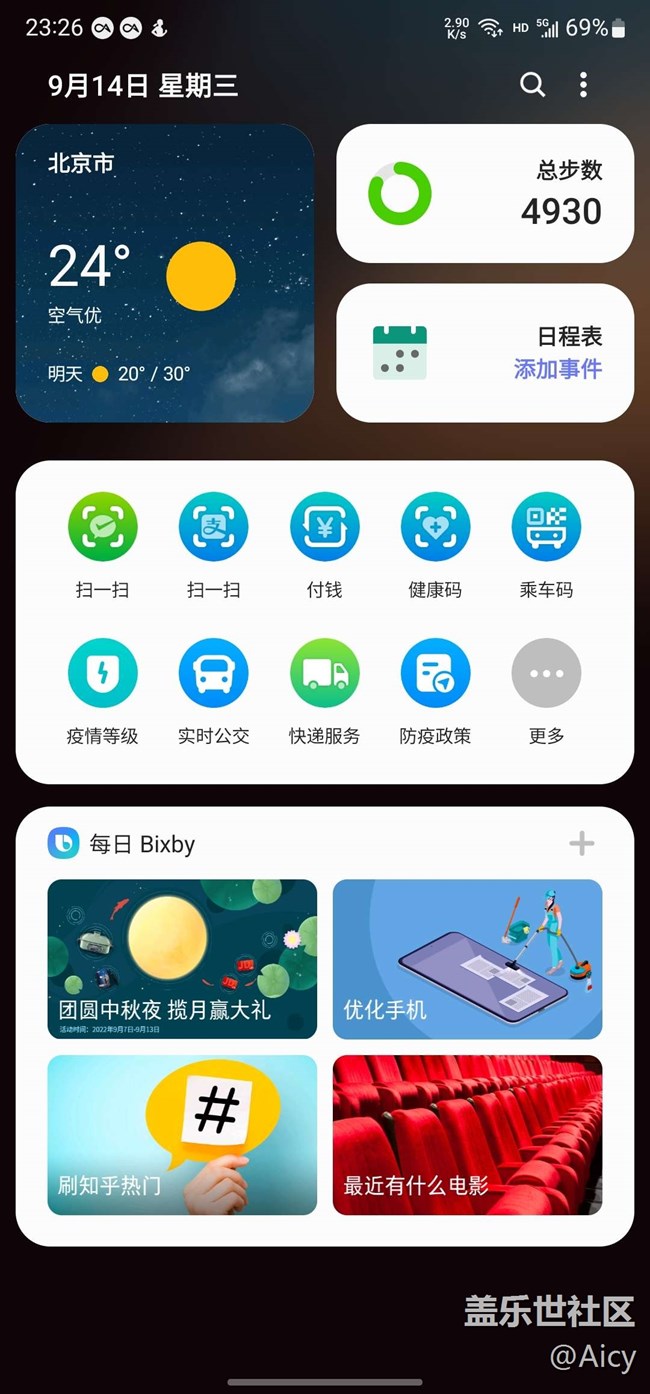The height and width of the screenshot is (1394, 650).
Task: Open the 健康码 health code shortcut
Action: point(435,527)
